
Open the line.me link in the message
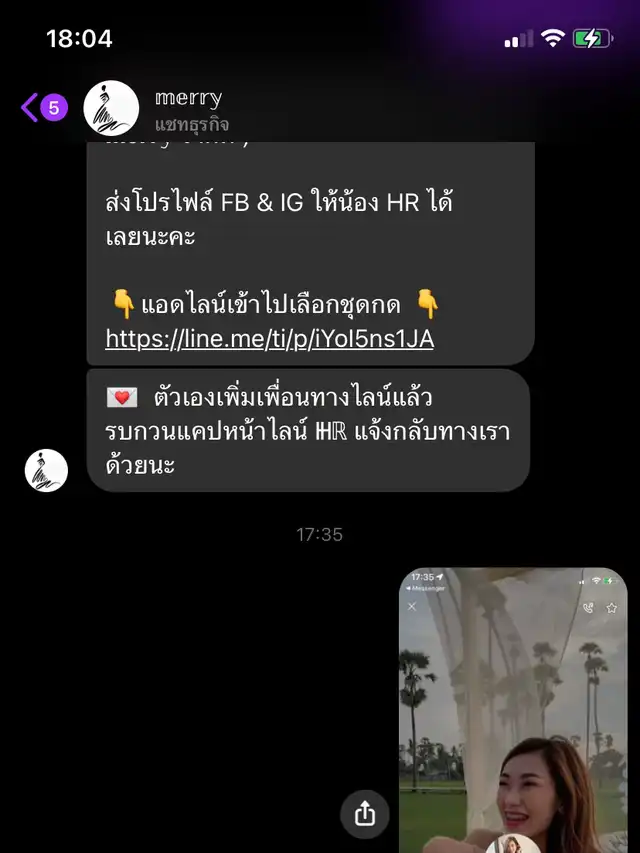point(269,339)
